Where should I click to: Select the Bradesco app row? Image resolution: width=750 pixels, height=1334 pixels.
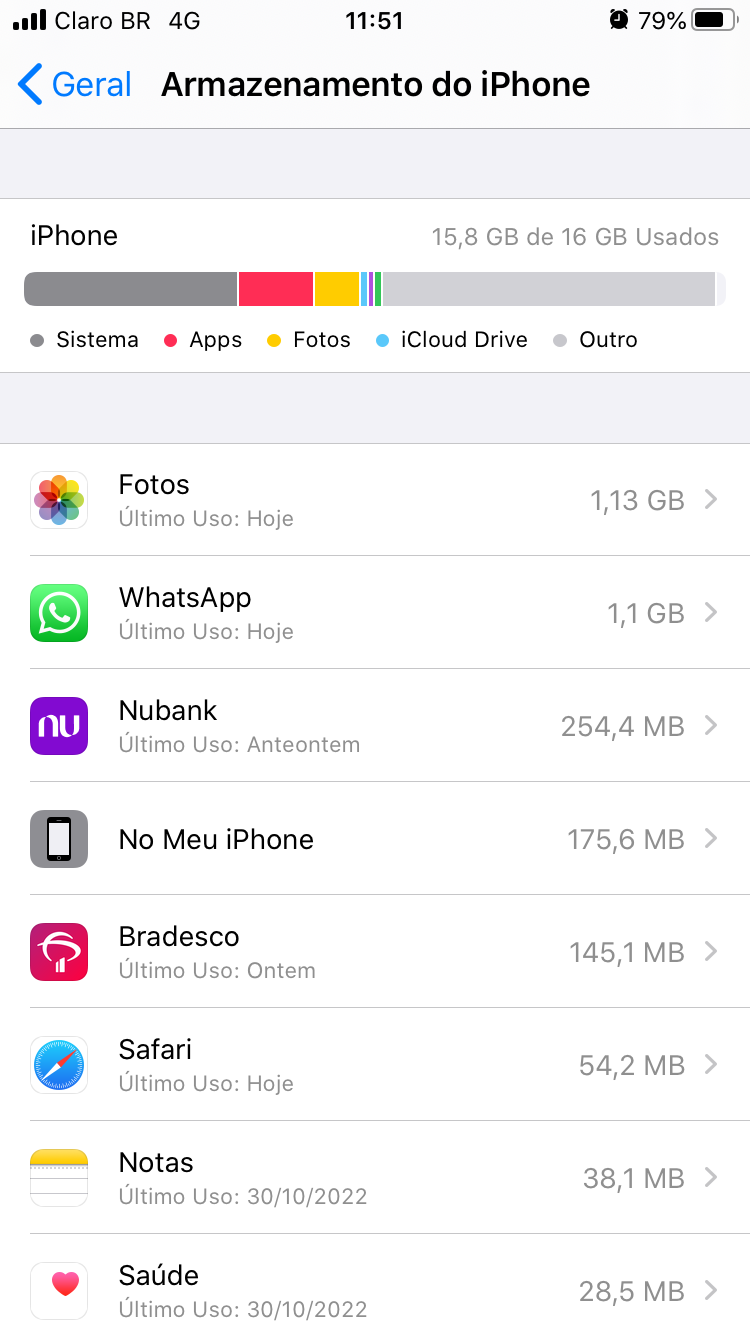375,952
